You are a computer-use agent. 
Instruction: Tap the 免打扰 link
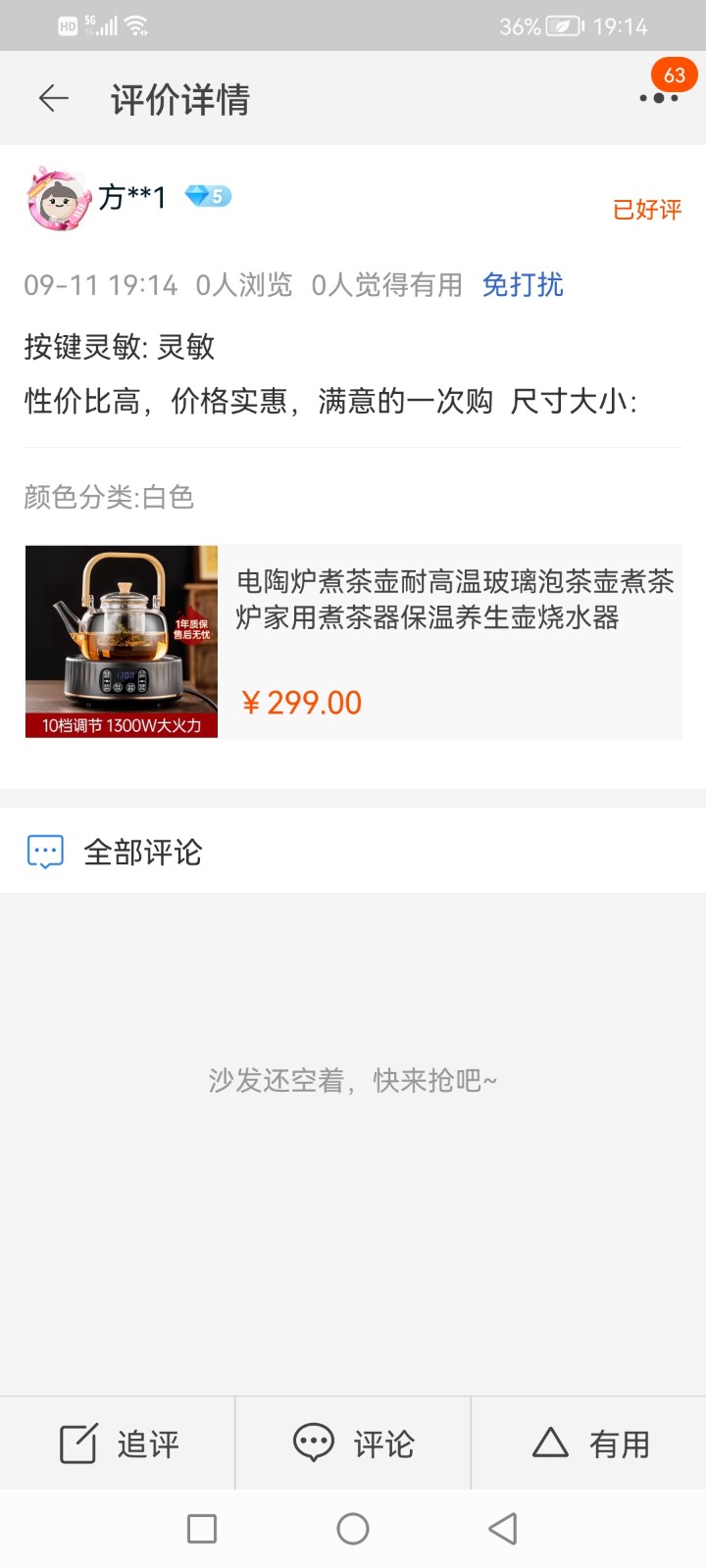[x=523, y=285]
